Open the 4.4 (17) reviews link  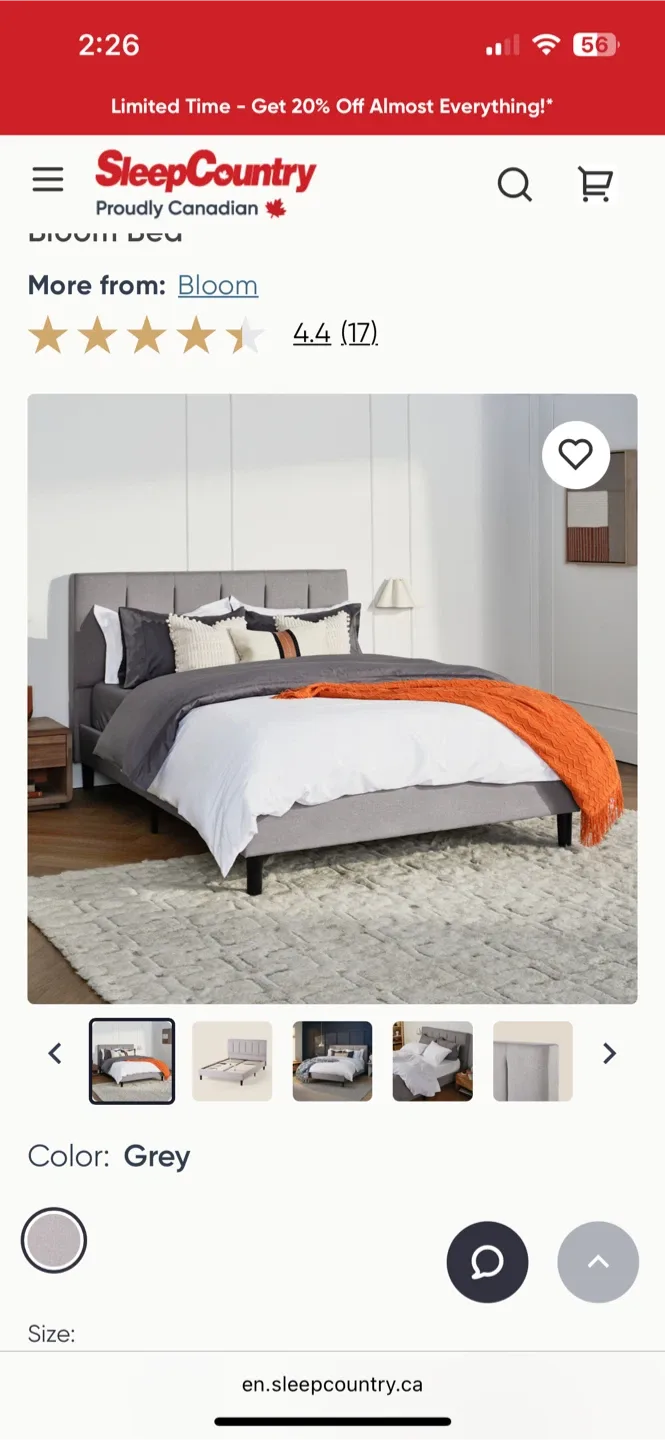pos(335,333)
